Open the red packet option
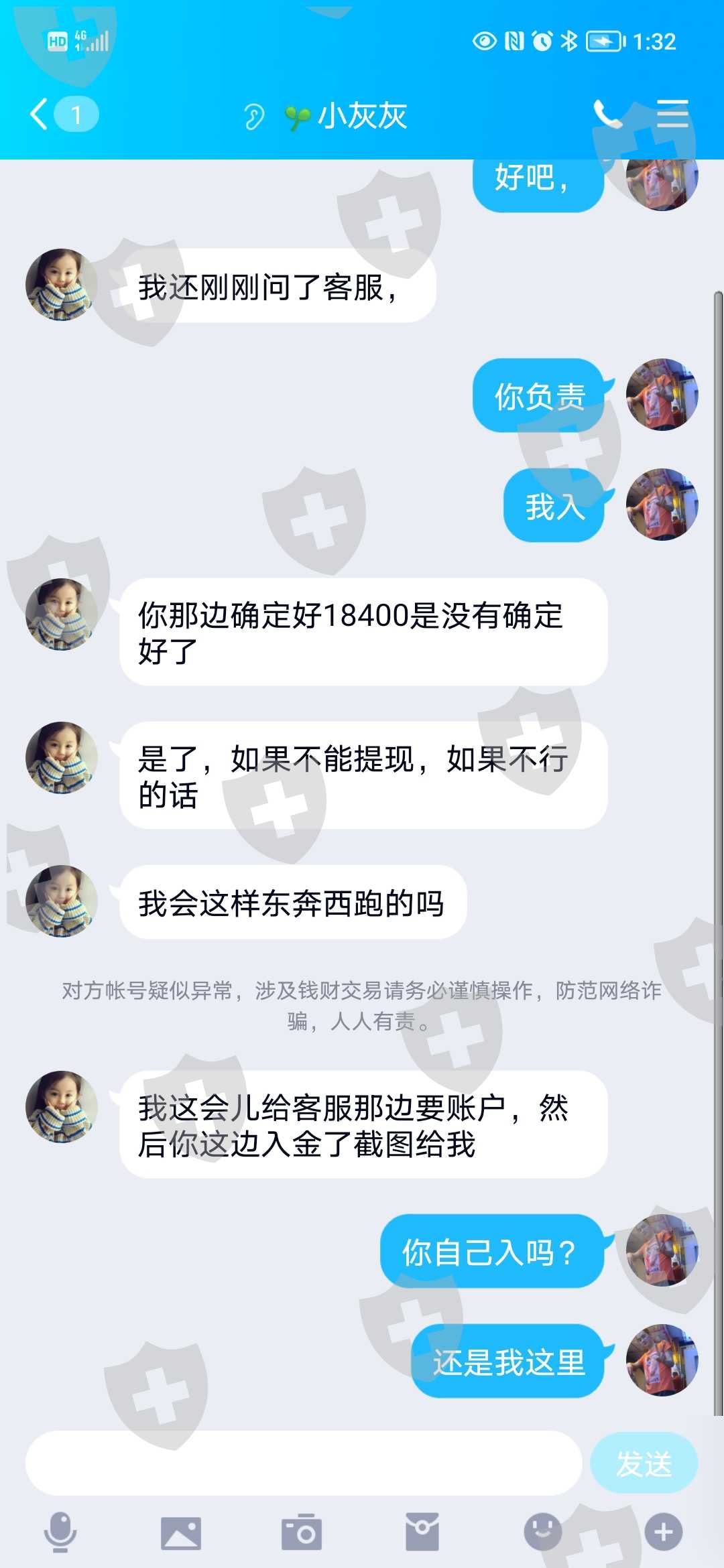 (x=422, y=1532)
